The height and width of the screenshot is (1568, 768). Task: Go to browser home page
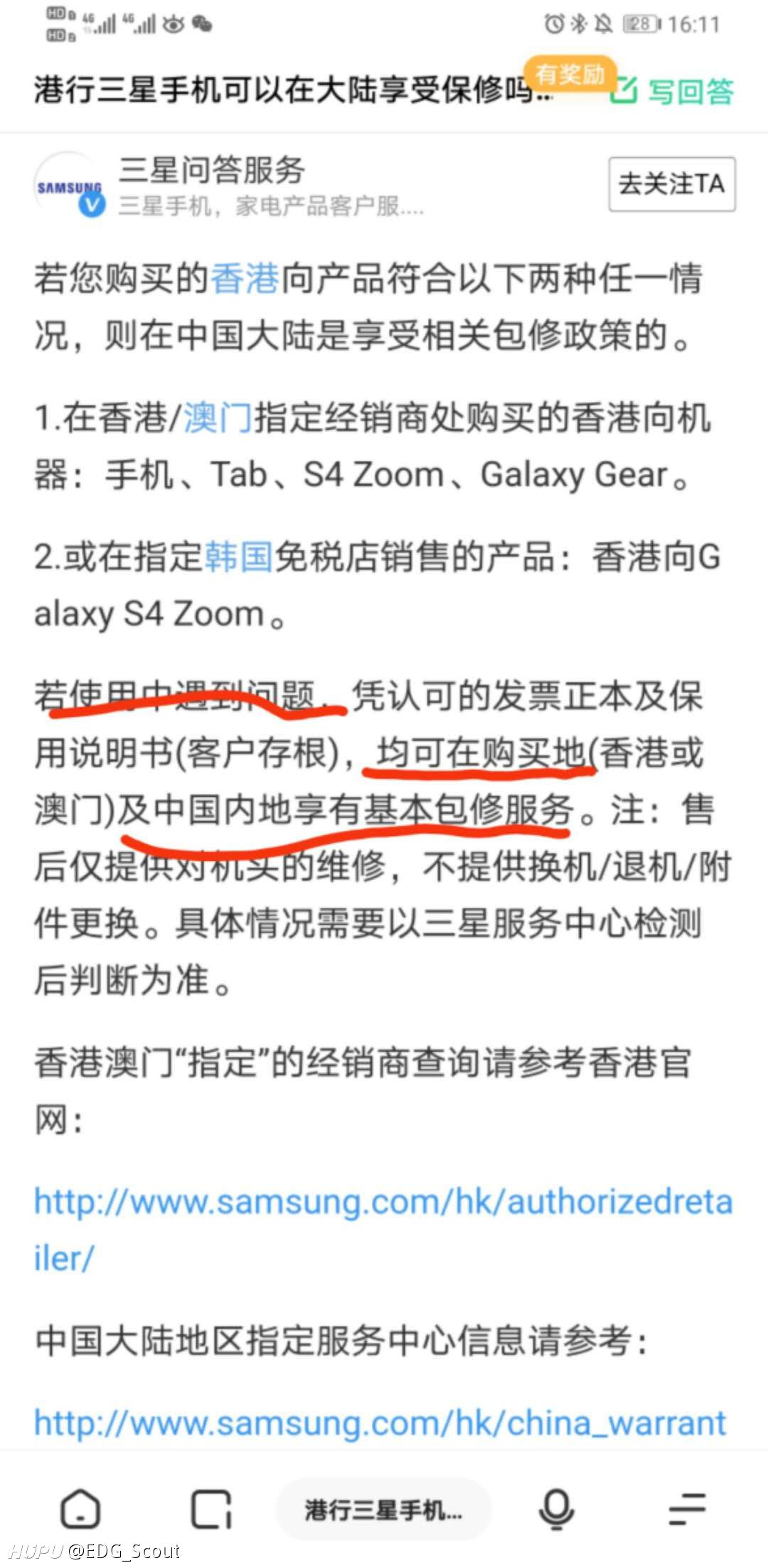[x=80, y=1508]
